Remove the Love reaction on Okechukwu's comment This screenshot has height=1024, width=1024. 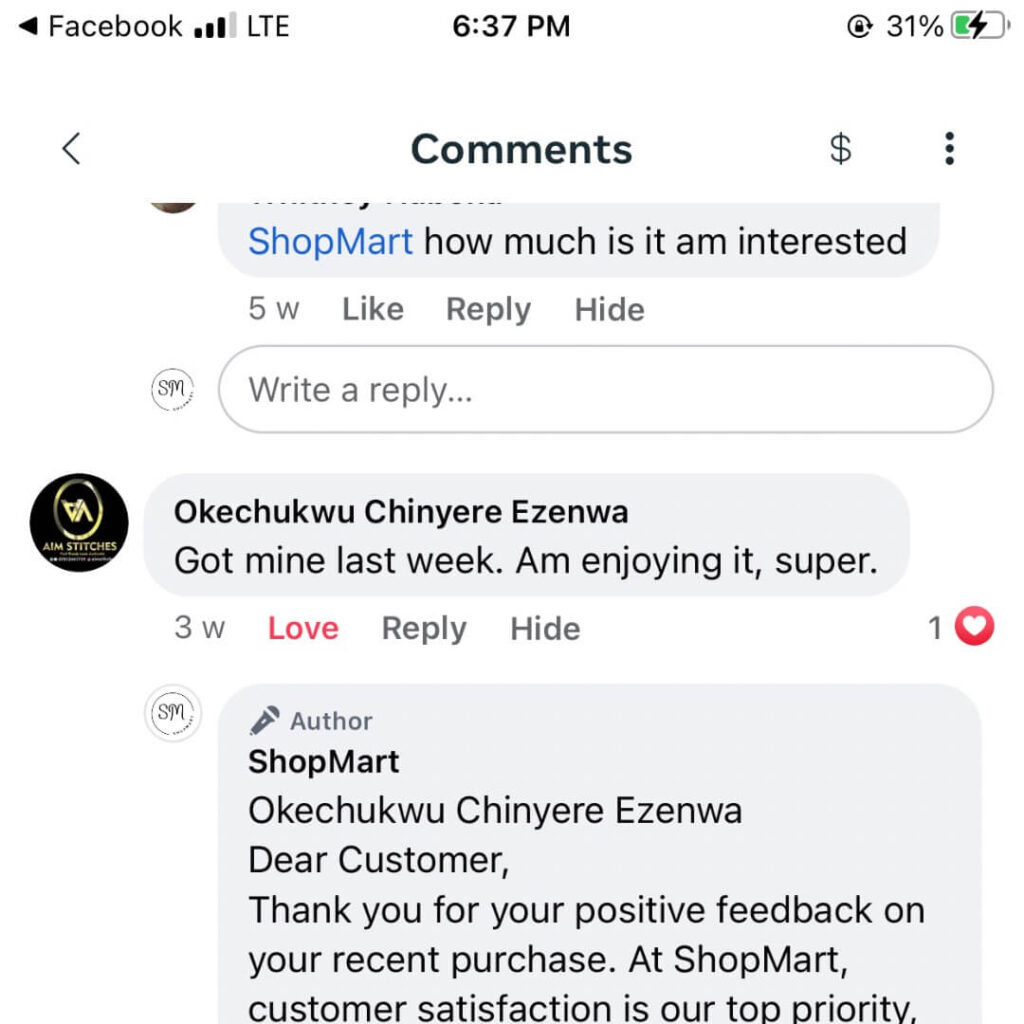(x=303, y=628)
